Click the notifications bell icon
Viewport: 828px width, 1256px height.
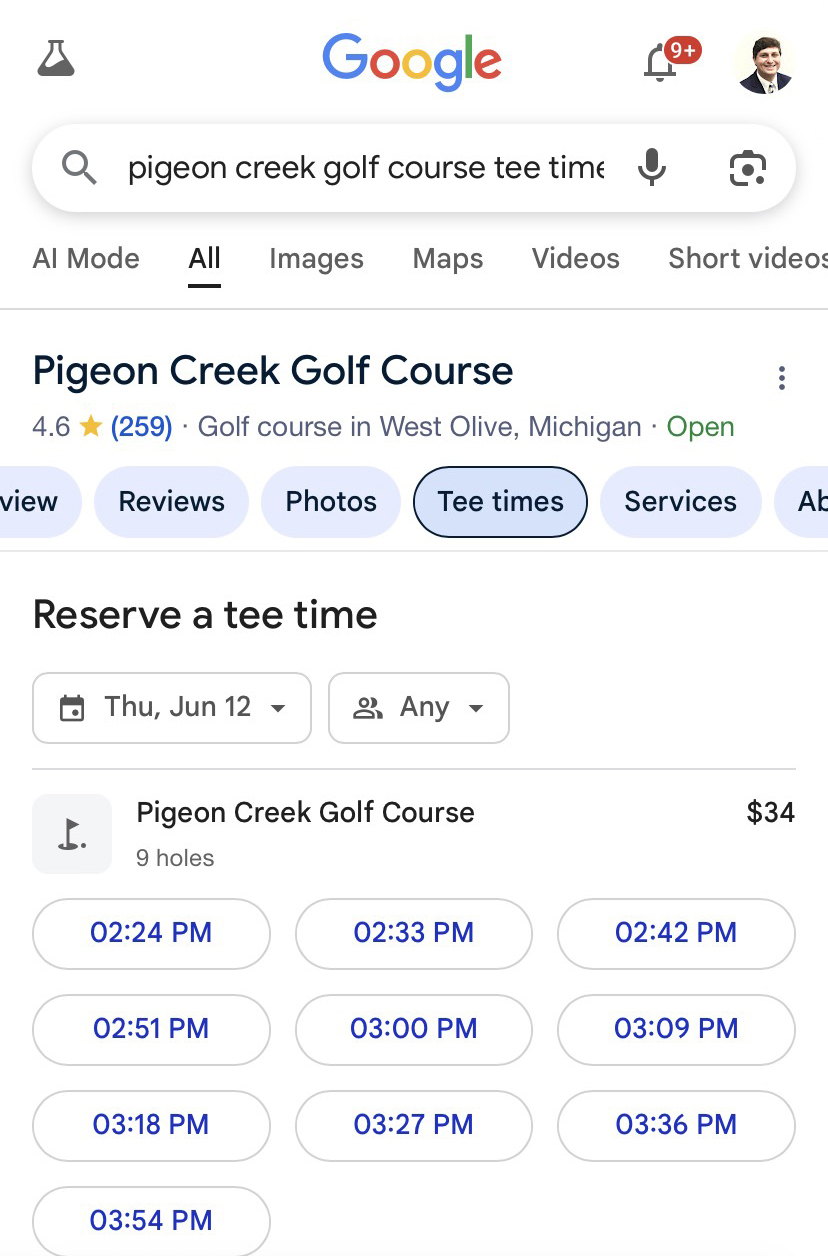(x=660, y=62)
